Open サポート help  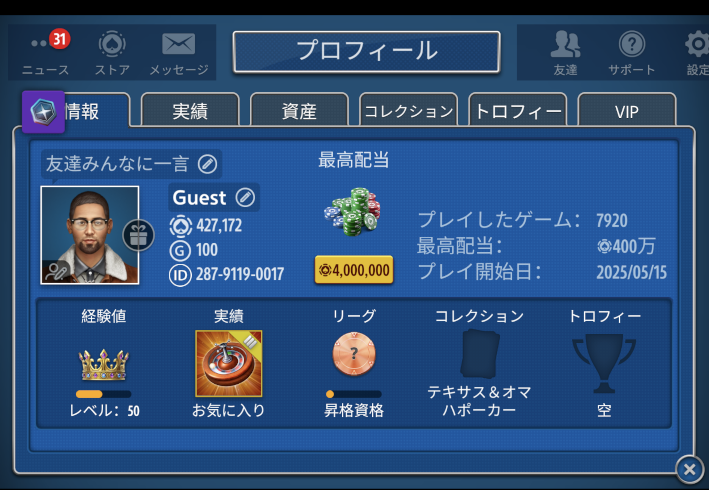coord(631,52)
